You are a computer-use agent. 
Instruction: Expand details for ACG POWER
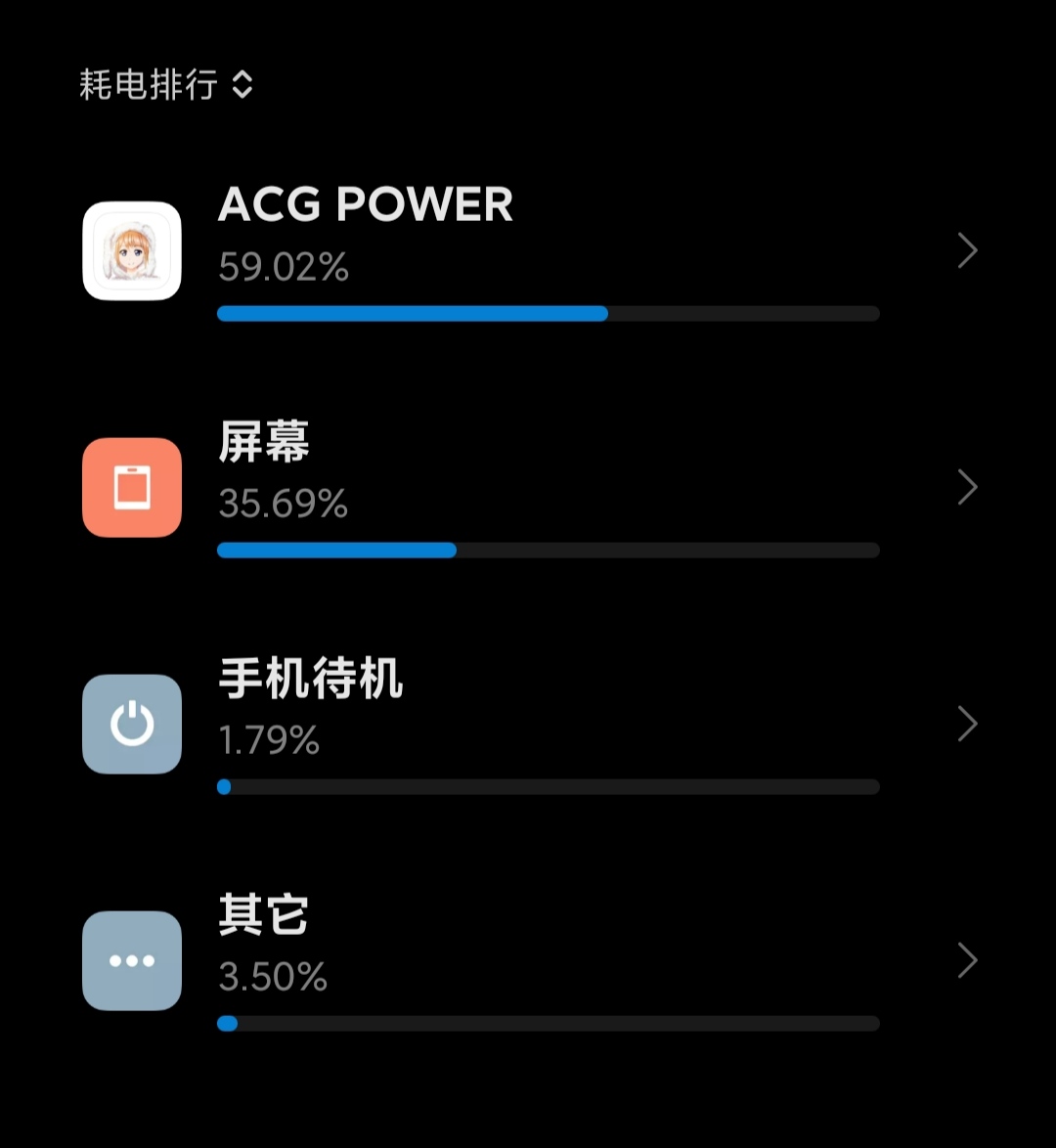tap(966, 251)
